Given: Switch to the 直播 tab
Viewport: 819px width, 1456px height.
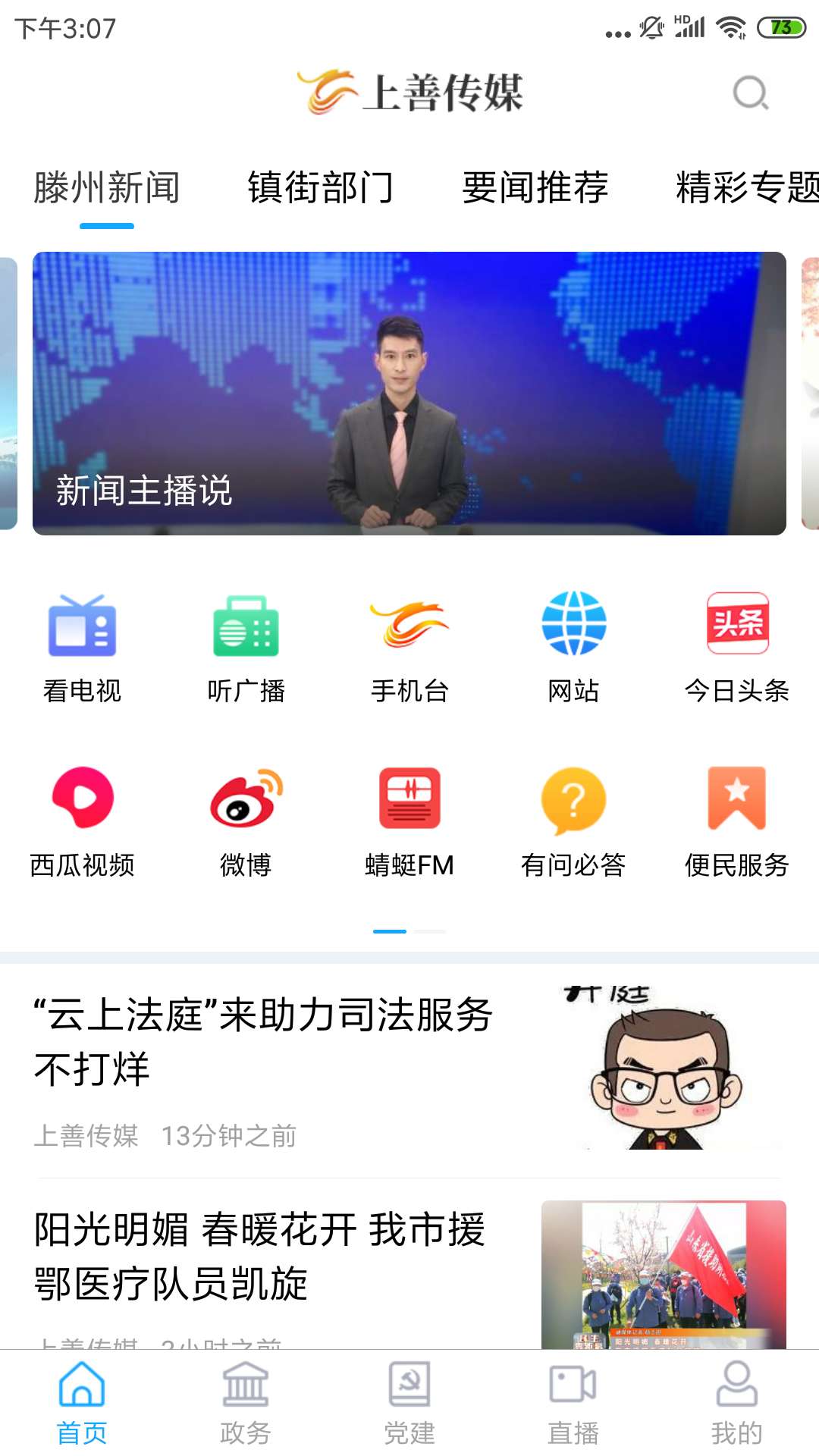Looking at the screenshot, I should pyautogui.click(x=573, y=1403).
